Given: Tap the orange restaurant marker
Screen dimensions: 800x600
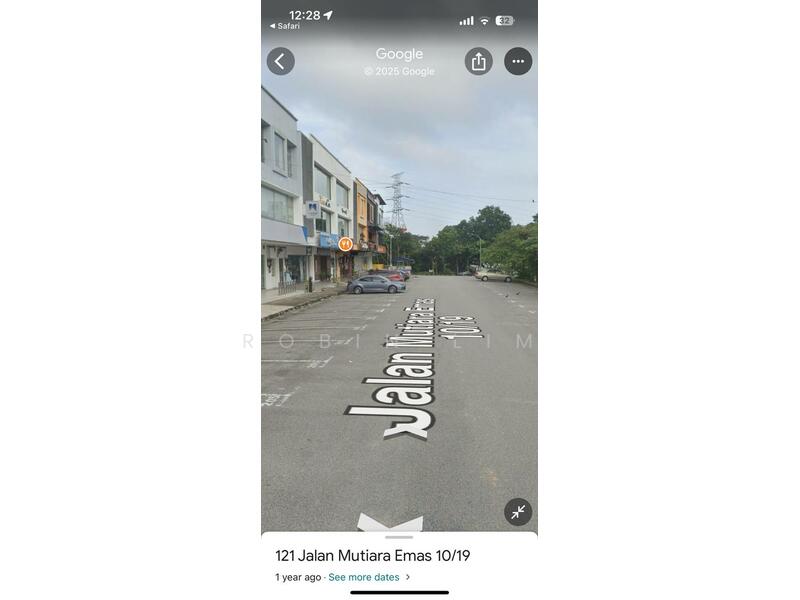Looking at the screenshot, I should 345,244.
